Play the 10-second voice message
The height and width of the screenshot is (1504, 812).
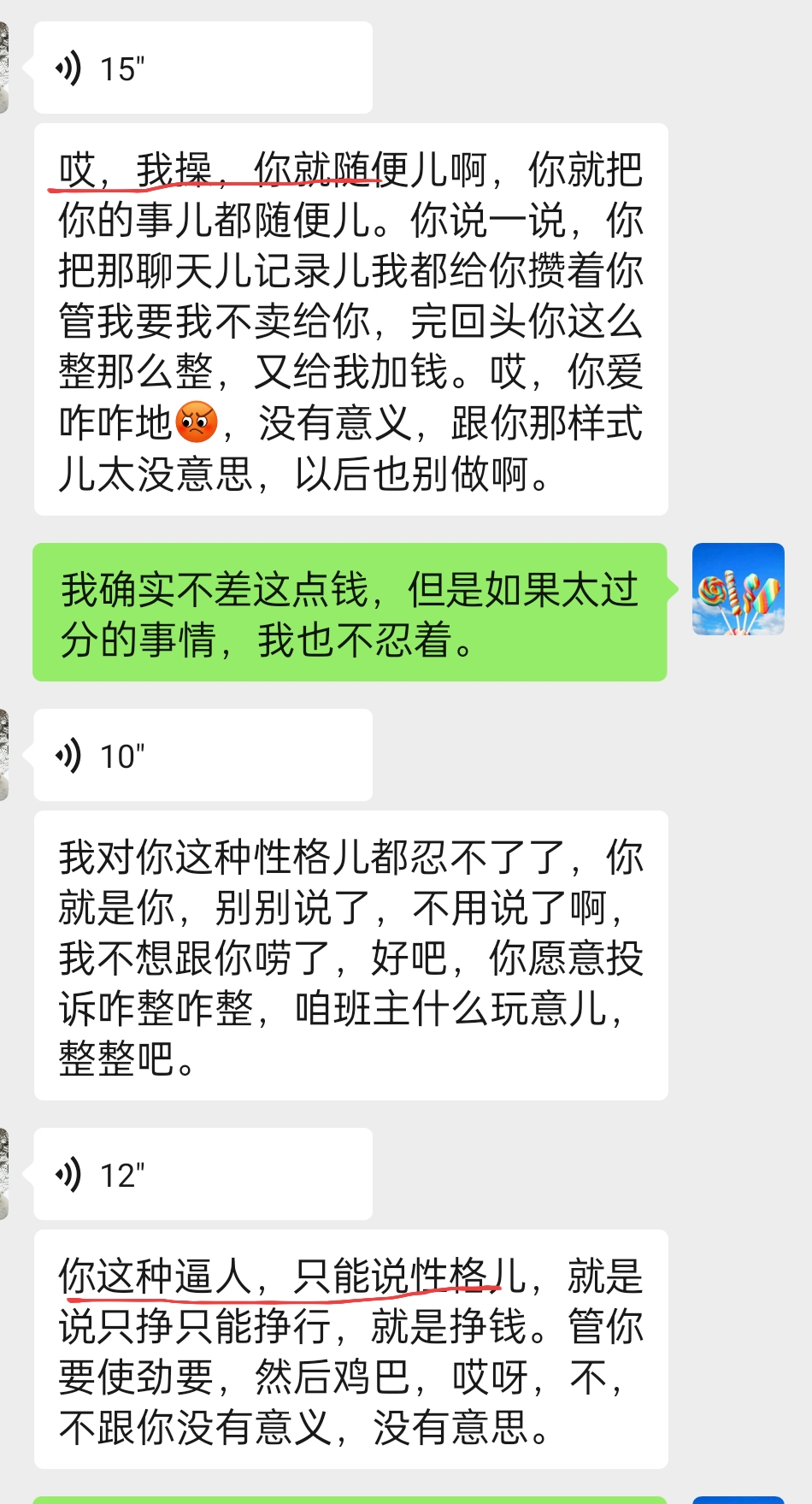[202, 754]
